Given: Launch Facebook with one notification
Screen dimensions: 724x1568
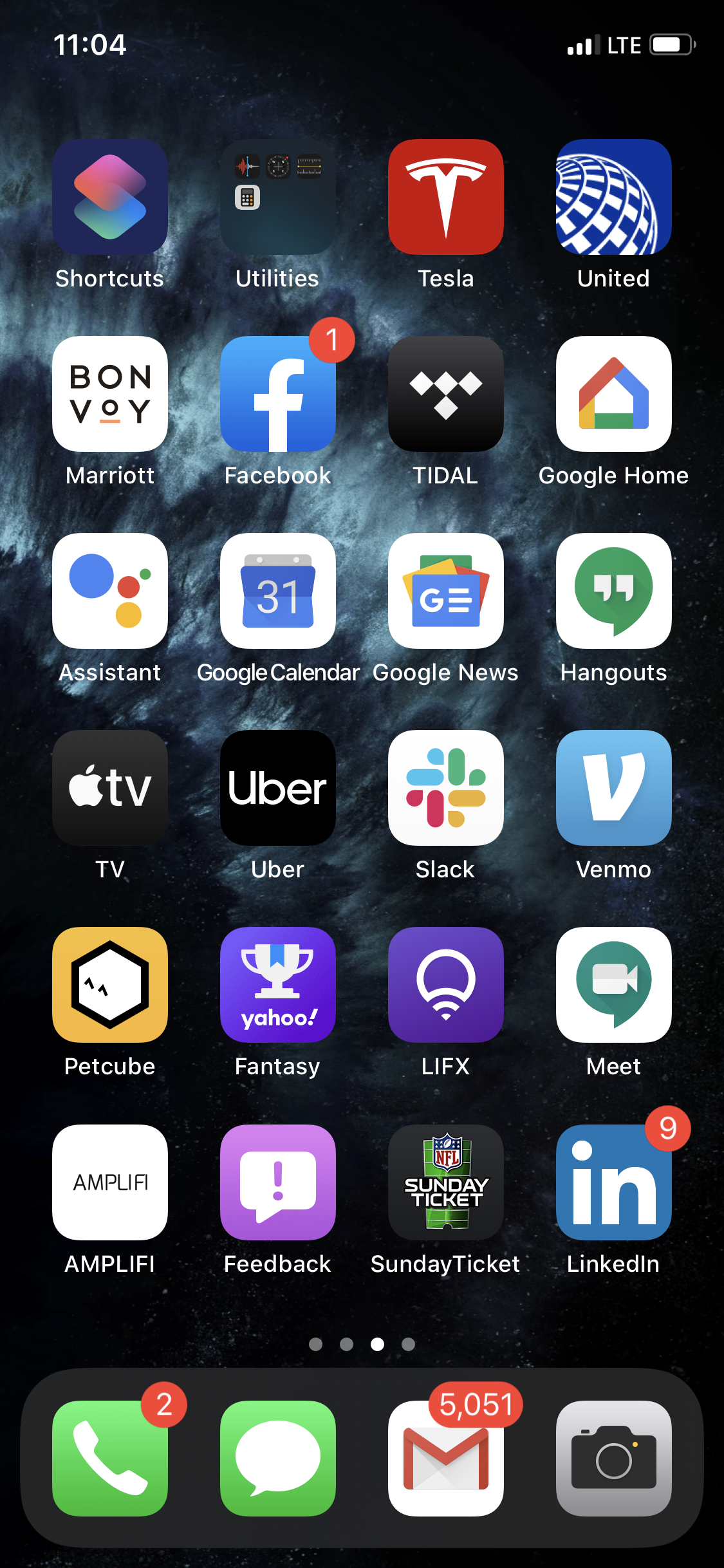Looking at the screenshot, I should click(278, 394).
